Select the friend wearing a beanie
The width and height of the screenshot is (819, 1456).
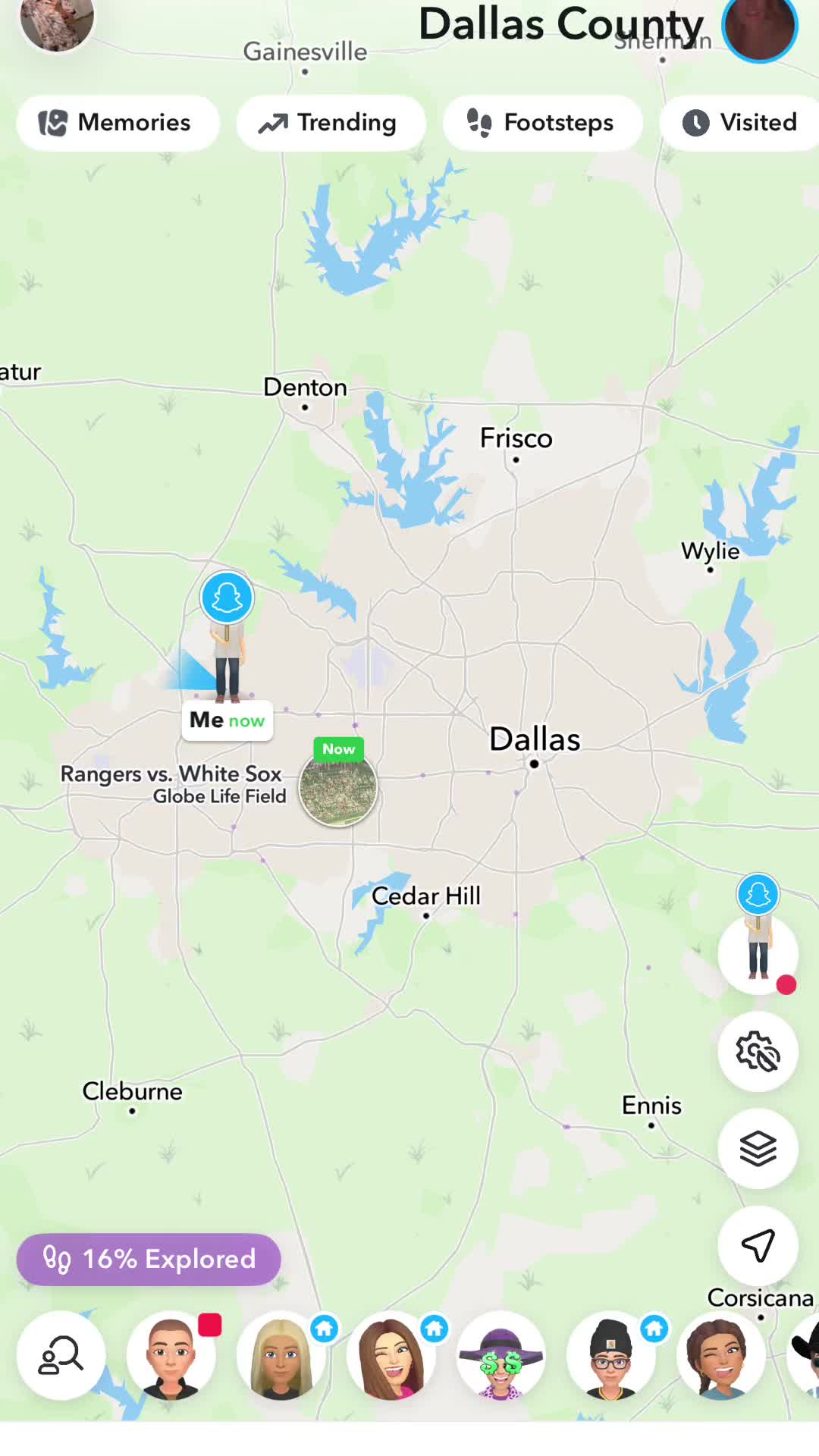click(610, 1355)
